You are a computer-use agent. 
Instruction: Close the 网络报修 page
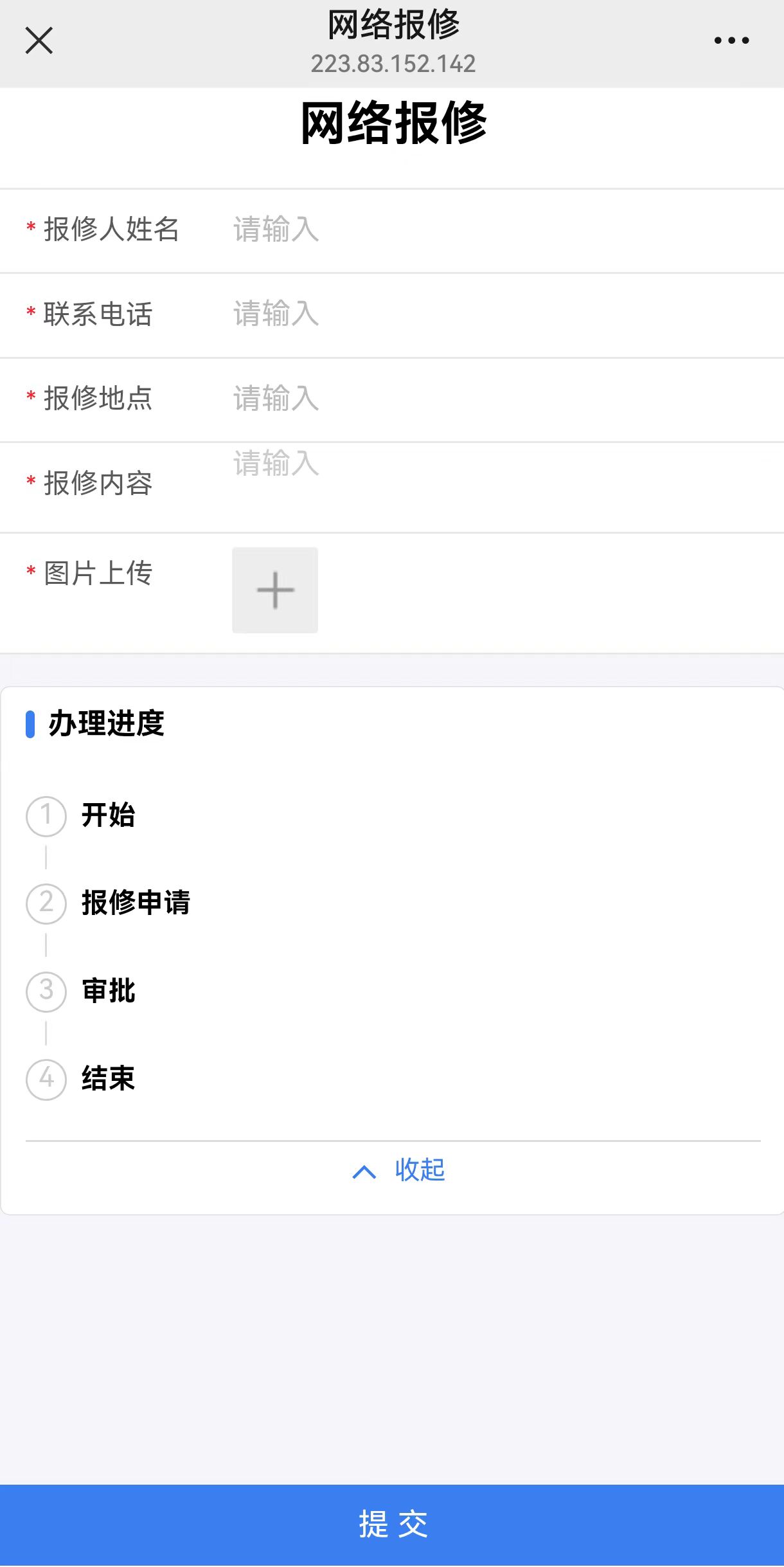pyautogui.click(x=39, y=41)
